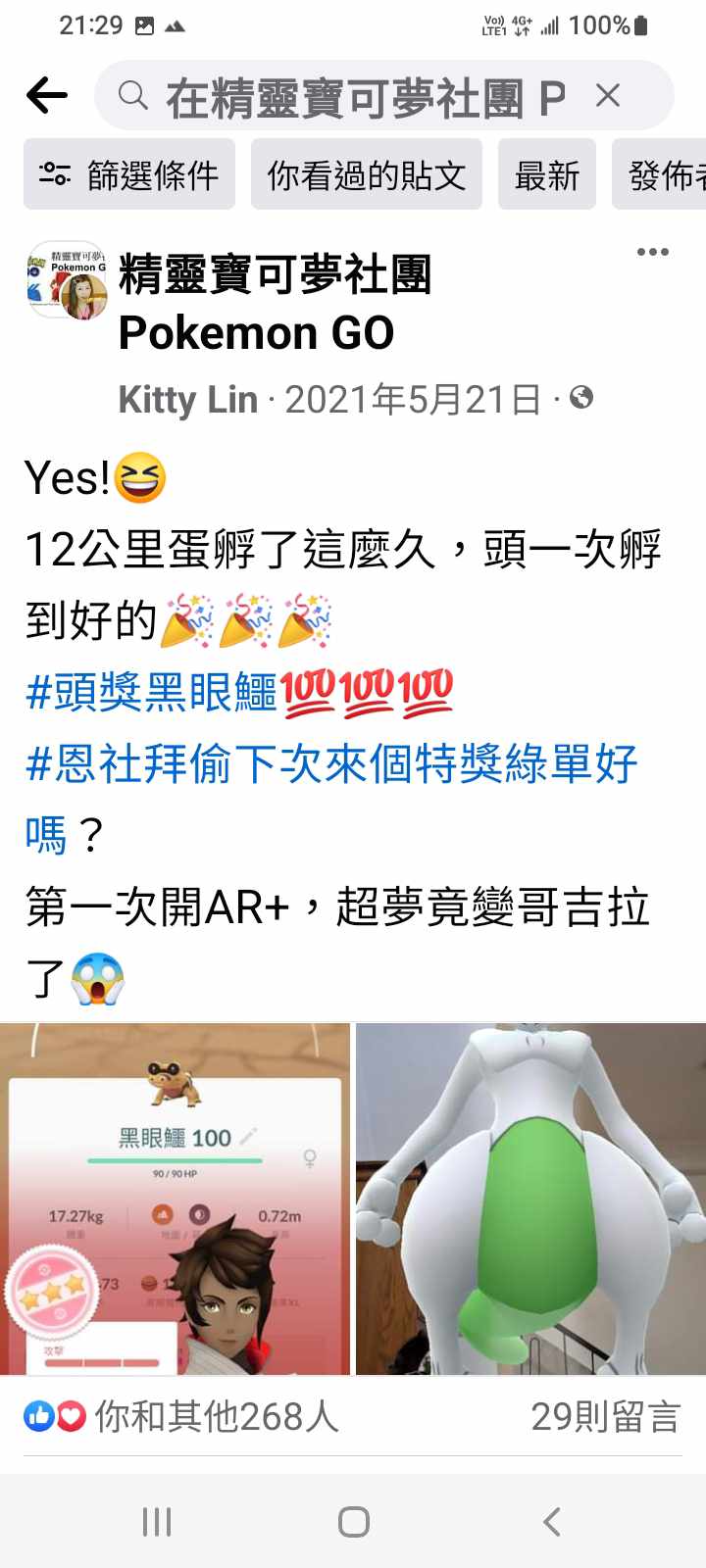Select the 你看過的貼文 filter chip
Screen dimensions: 706x1568
click(x=366, y=175)
